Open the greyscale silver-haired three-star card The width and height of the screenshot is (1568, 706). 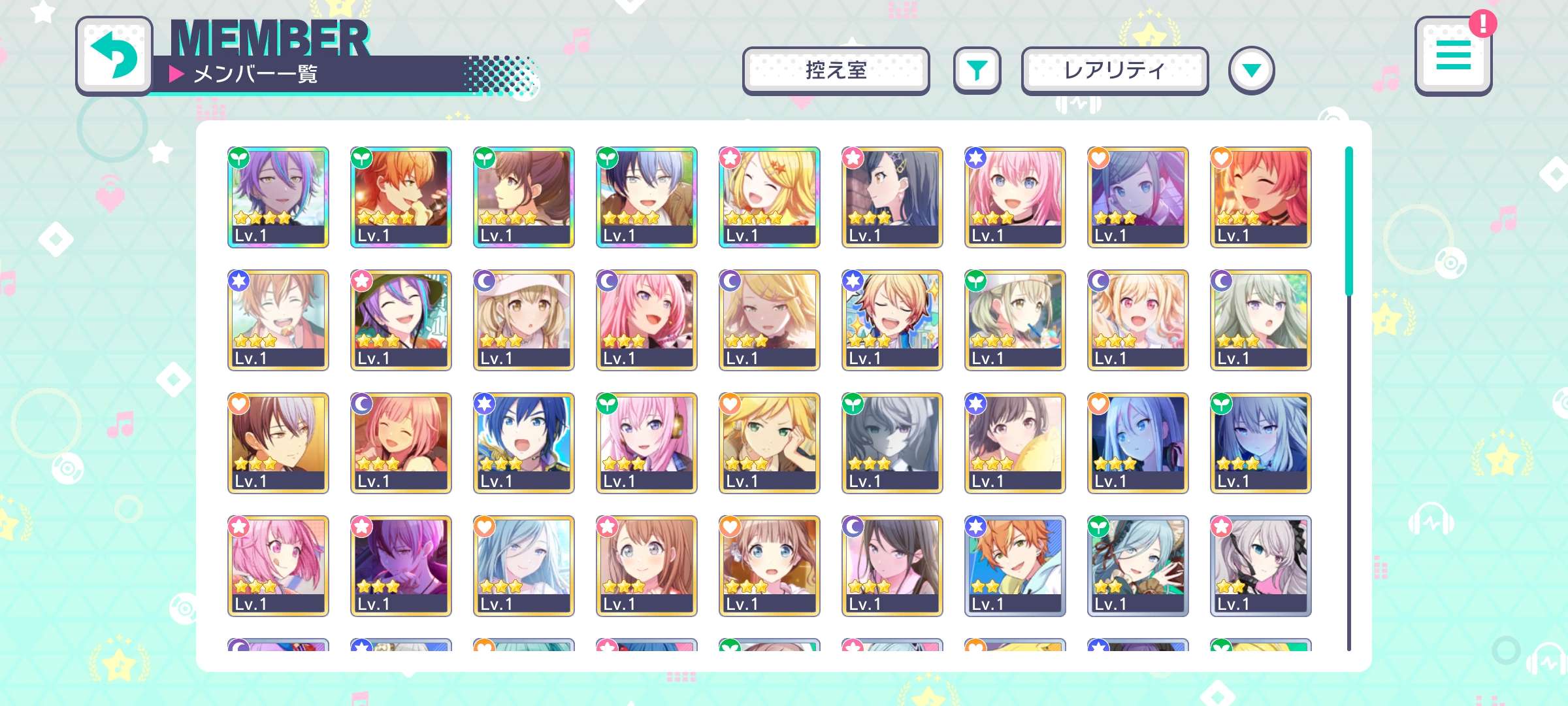pyautogui.click(x=892, y=443)
